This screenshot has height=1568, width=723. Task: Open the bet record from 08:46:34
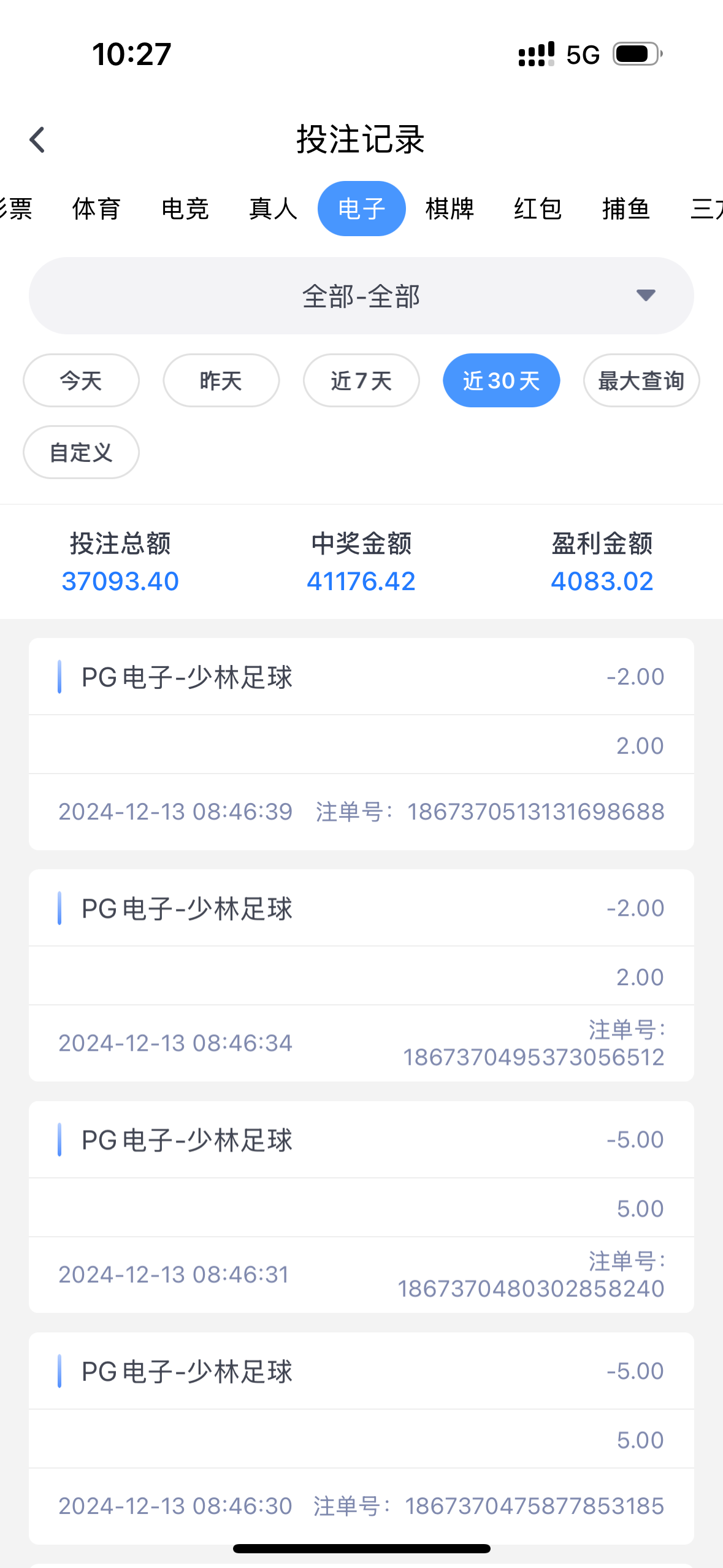[361, 975]
